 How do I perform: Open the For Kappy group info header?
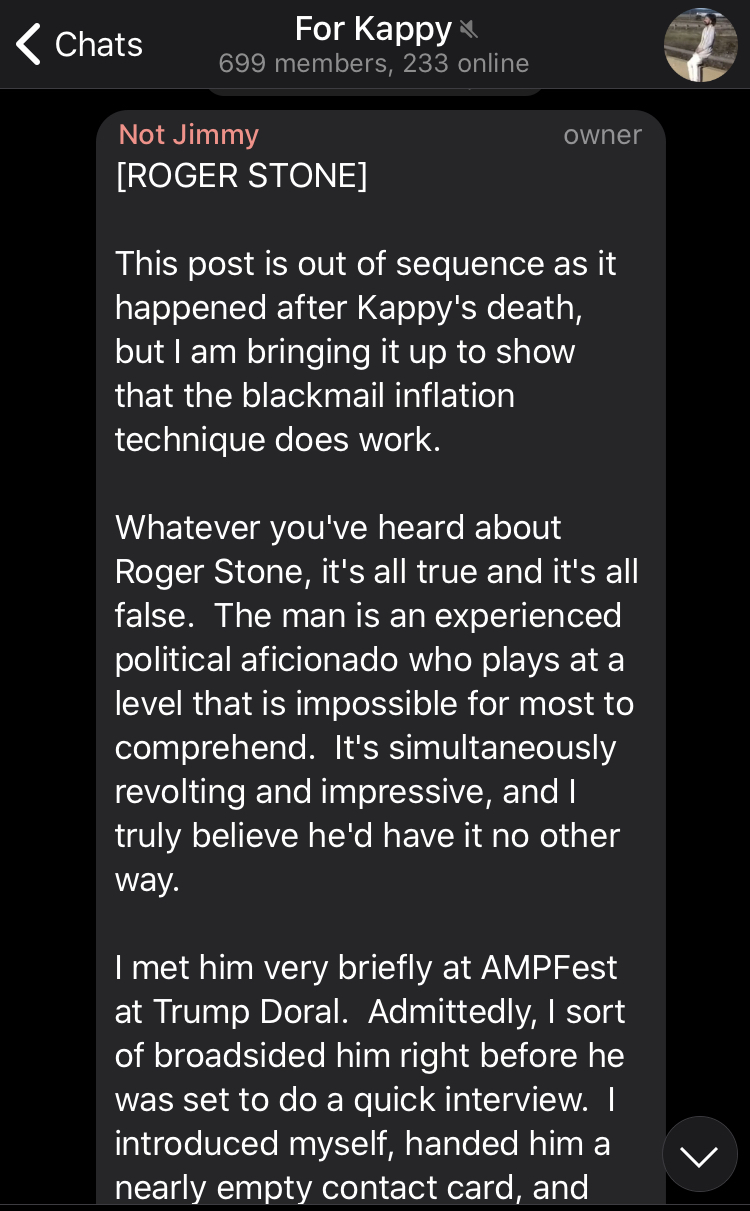point(374,44)
